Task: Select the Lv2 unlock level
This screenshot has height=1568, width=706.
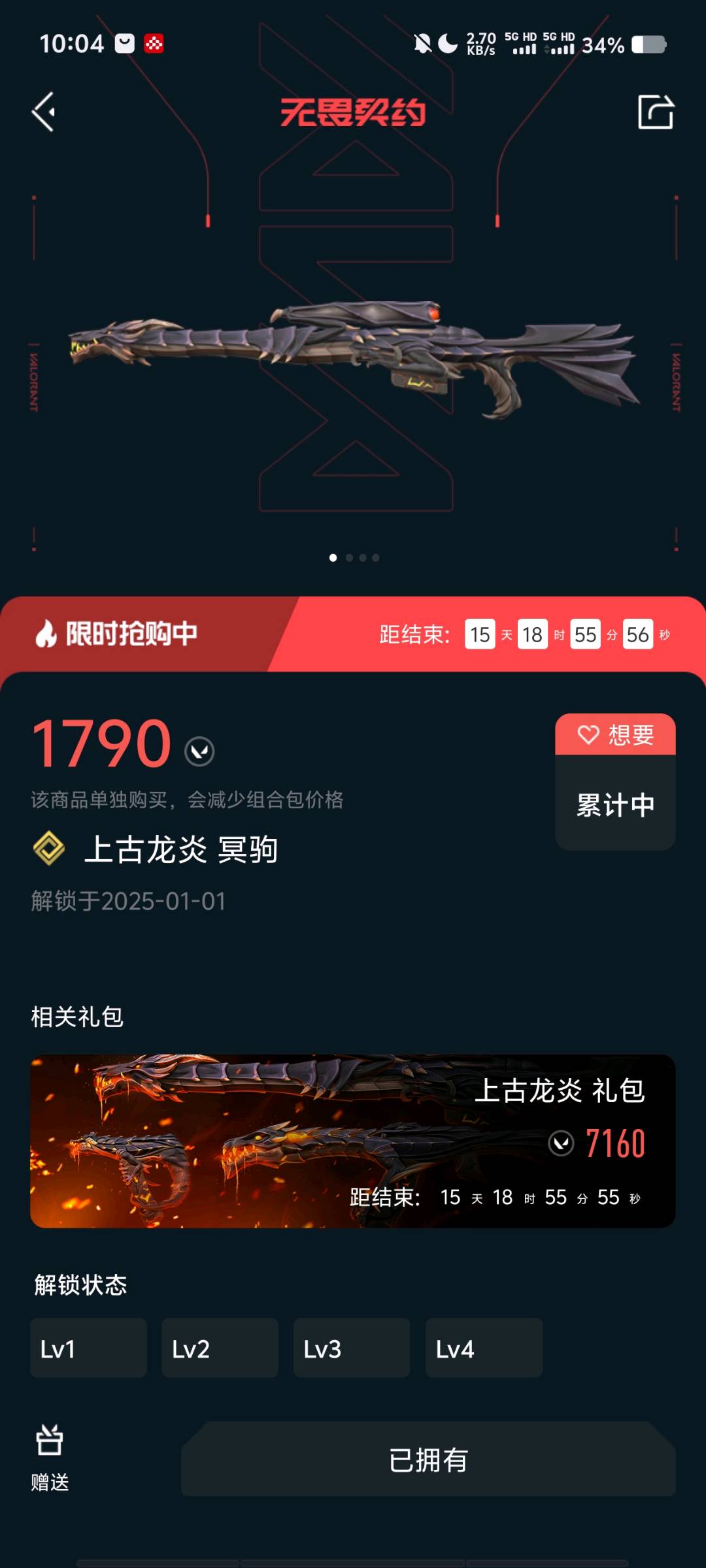Action: point(220,1348)
